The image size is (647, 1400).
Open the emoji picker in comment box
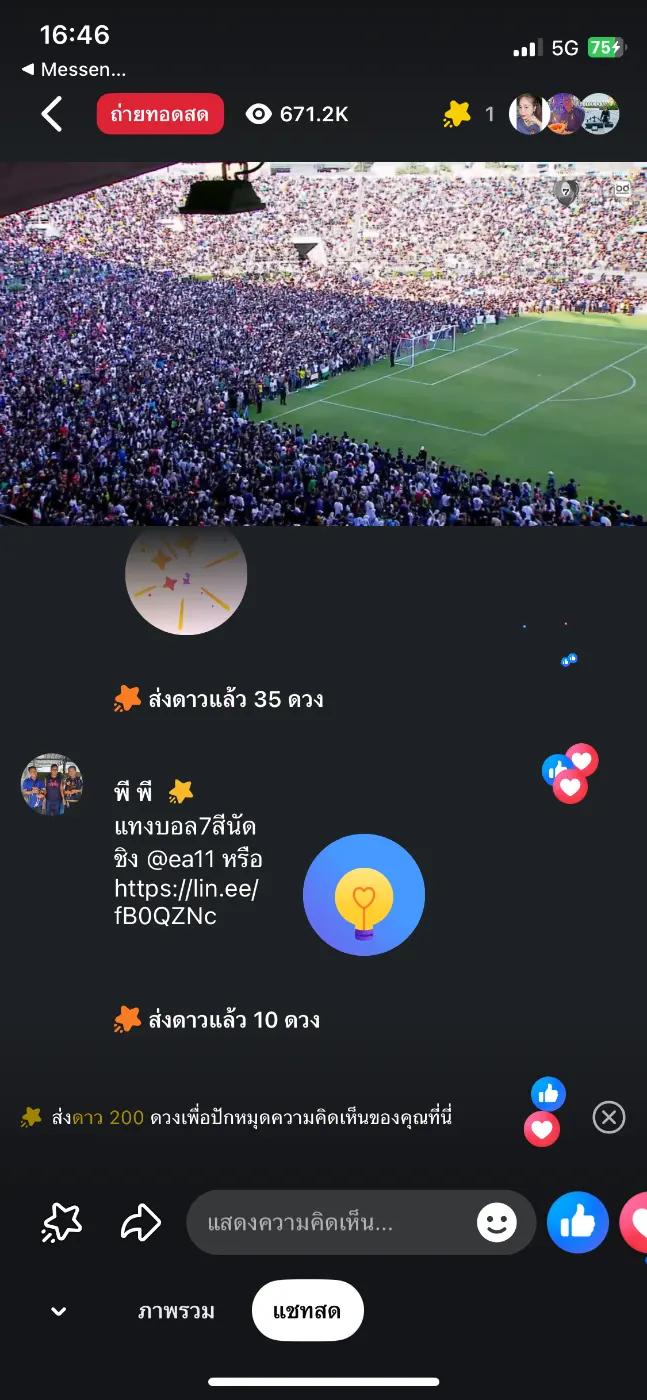(497, 1222)
